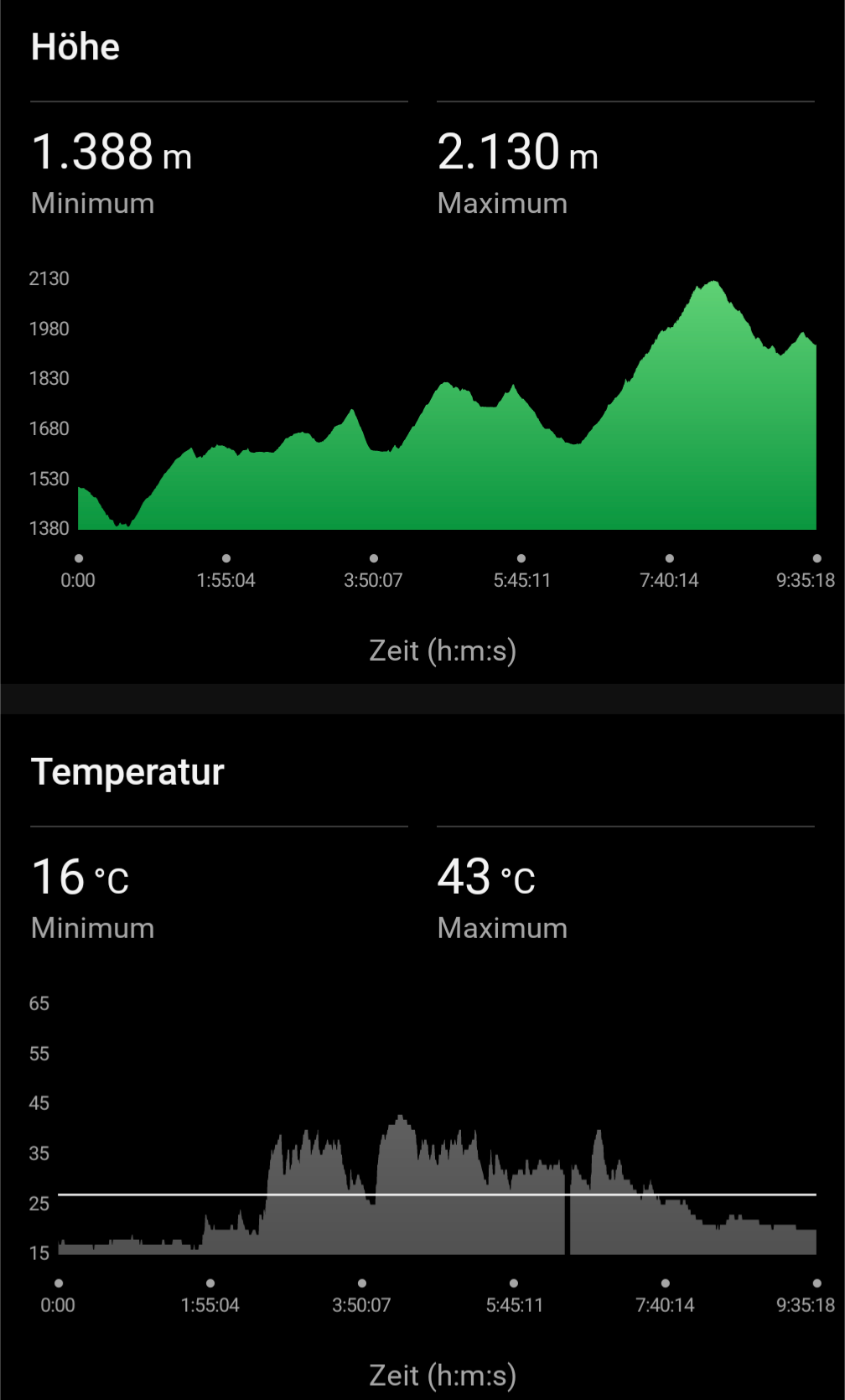Open the Höhe elevation chart
The image size is (845, 1400).
pos(447,436)
